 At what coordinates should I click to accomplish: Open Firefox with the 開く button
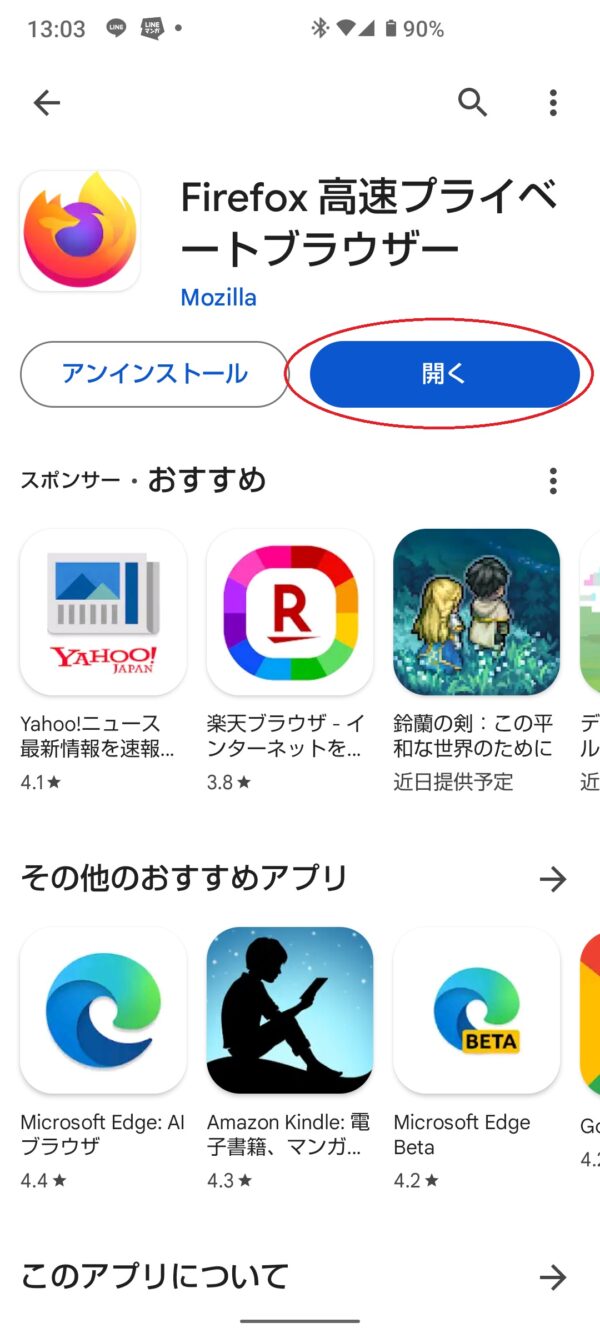click(x=444, y=374)
